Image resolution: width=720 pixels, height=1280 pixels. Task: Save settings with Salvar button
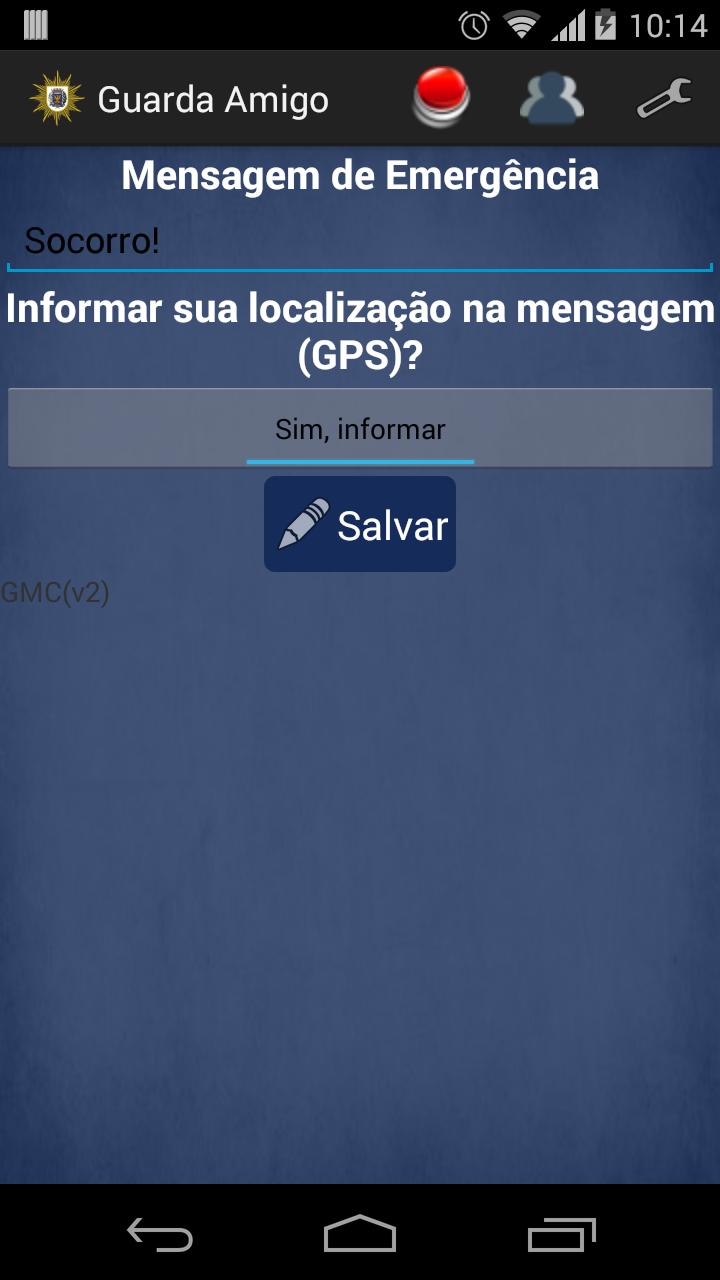click(360, 524)
